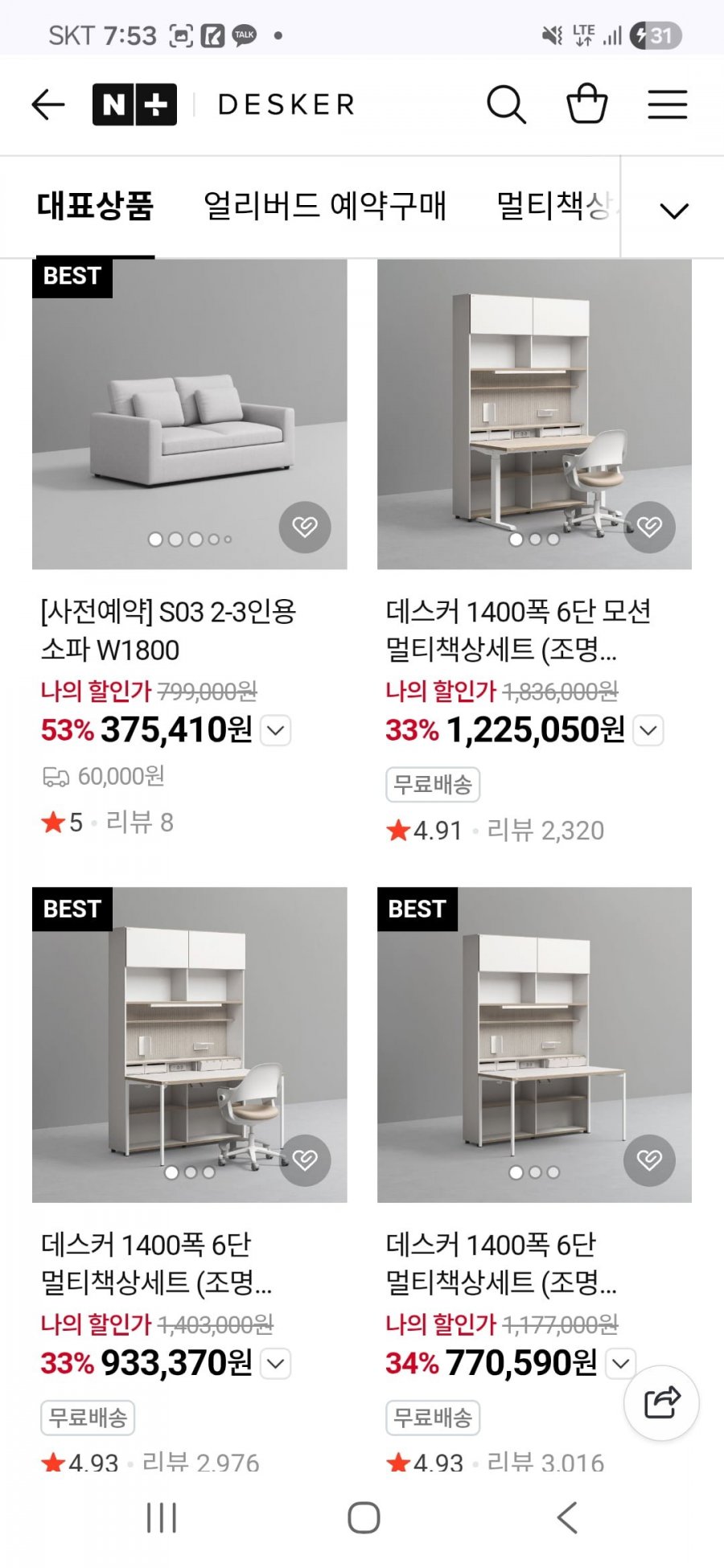Open the 1,225,050원 모션 멀티책상세트 product
The image size is (724, 1568).
click(x=534, y=414)
